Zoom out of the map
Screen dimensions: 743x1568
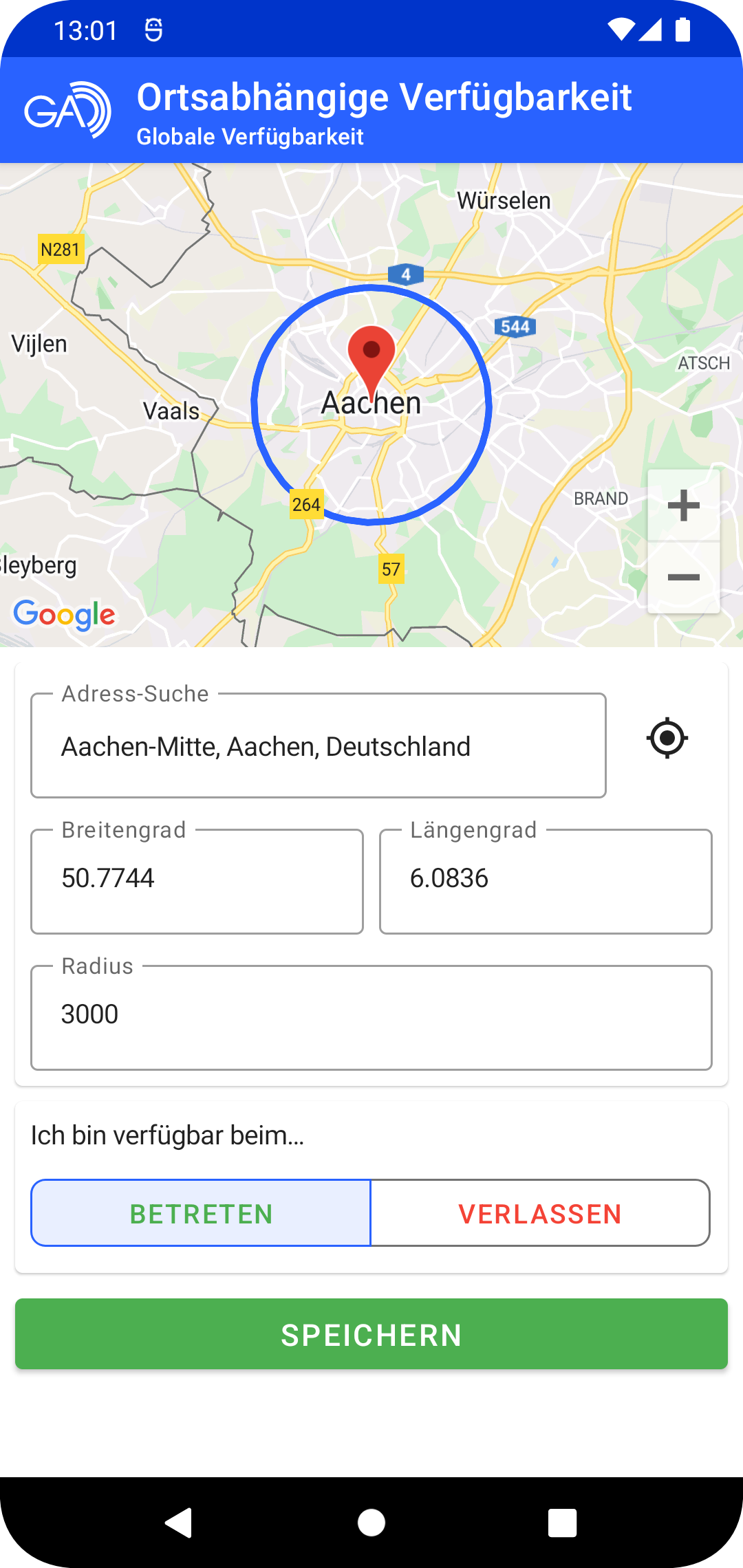(683, 578)
